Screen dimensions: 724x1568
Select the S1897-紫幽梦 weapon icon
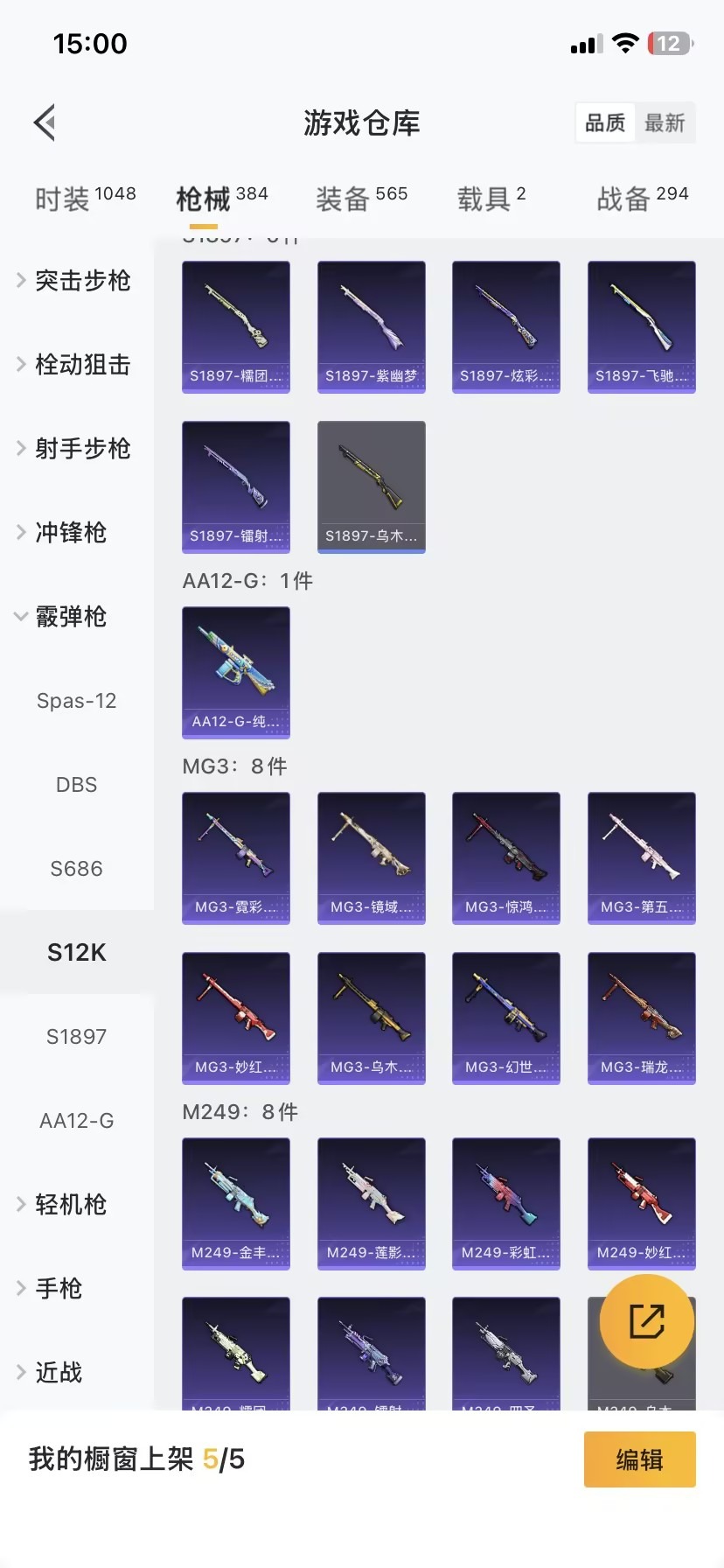[x=371, y=326]
